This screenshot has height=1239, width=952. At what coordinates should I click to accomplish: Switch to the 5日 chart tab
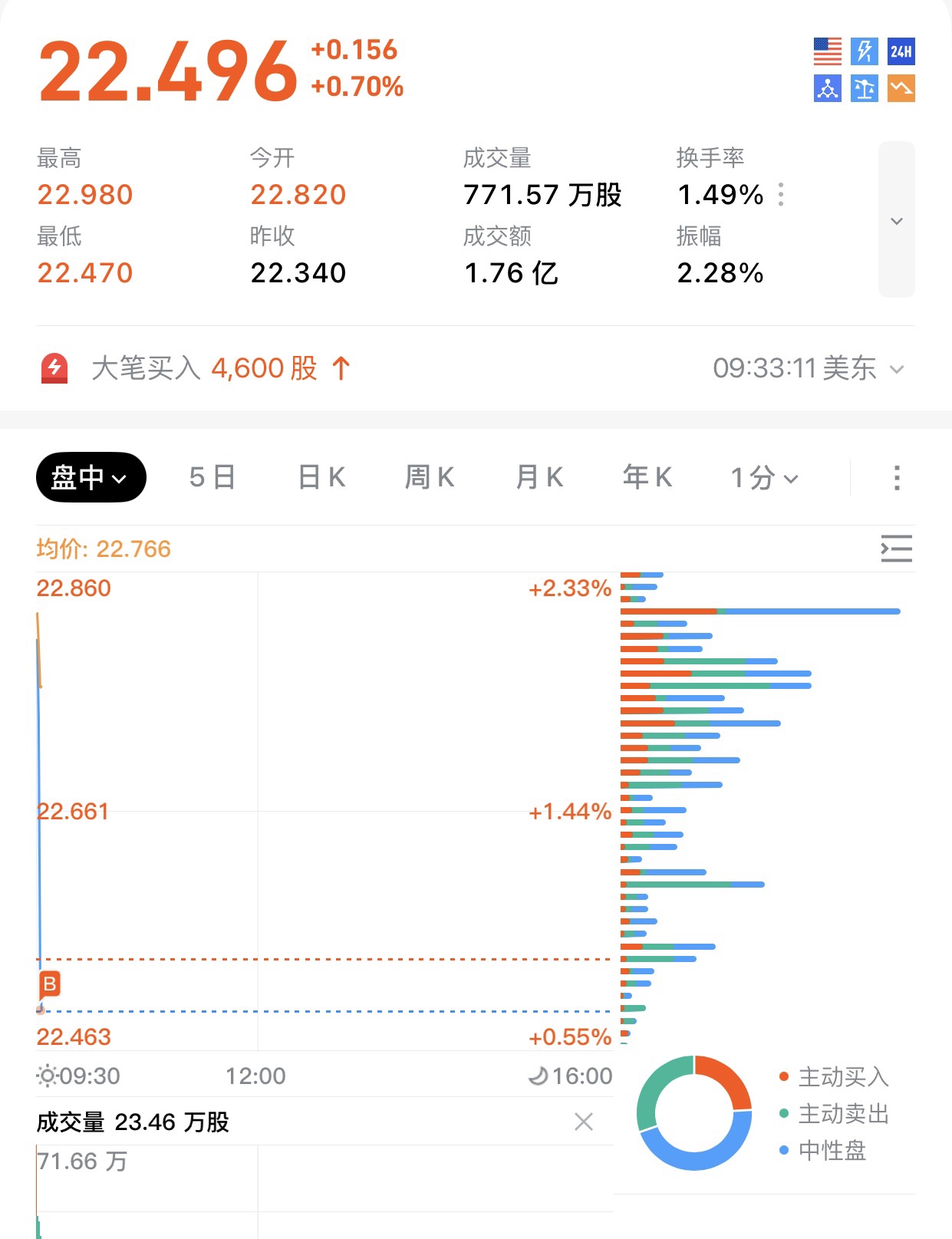[x=212, y=477]
